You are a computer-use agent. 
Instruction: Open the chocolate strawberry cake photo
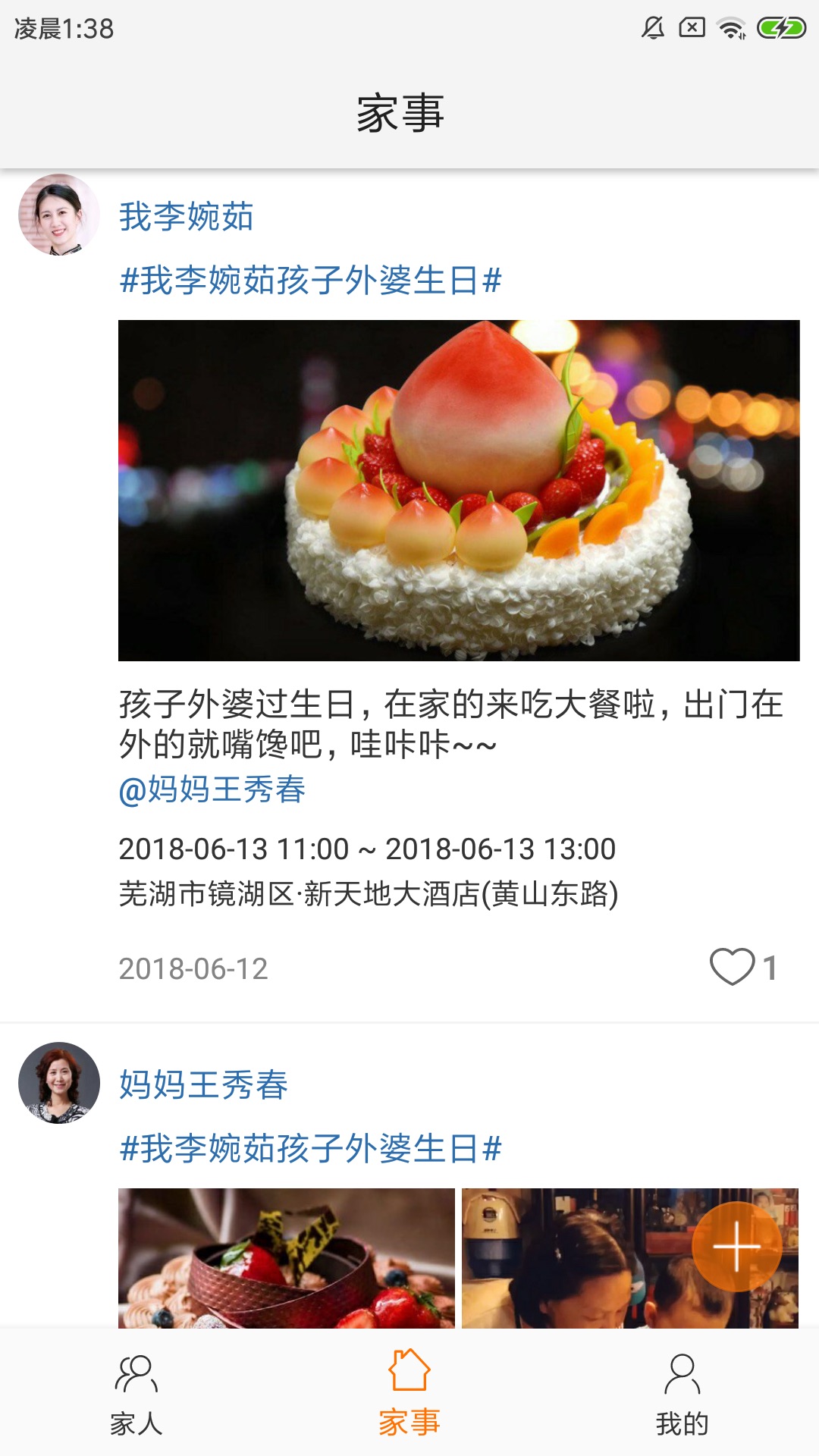[x=287, y=1258]
